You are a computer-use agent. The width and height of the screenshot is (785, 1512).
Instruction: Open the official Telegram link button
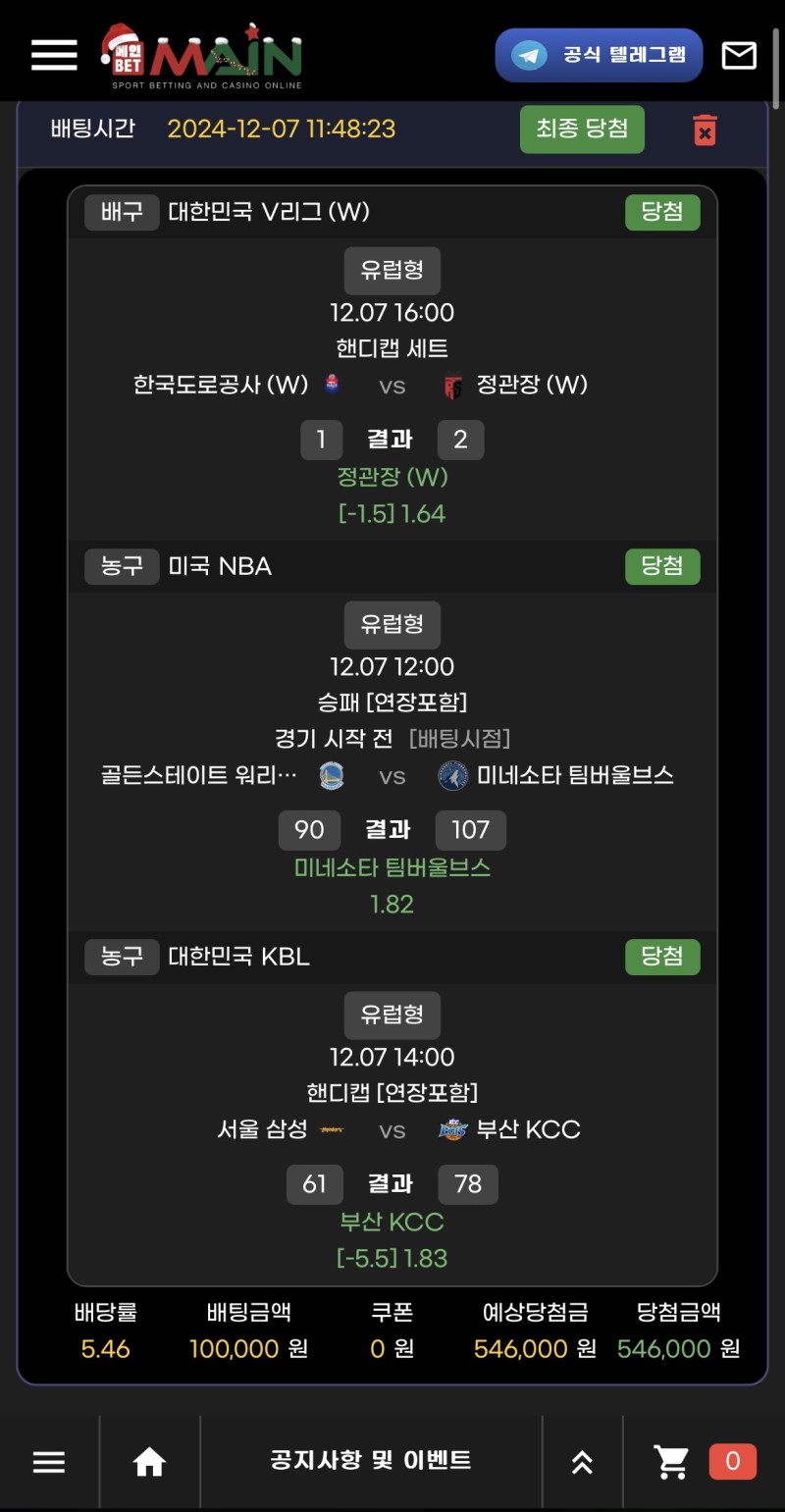click(x=599, y=55)
